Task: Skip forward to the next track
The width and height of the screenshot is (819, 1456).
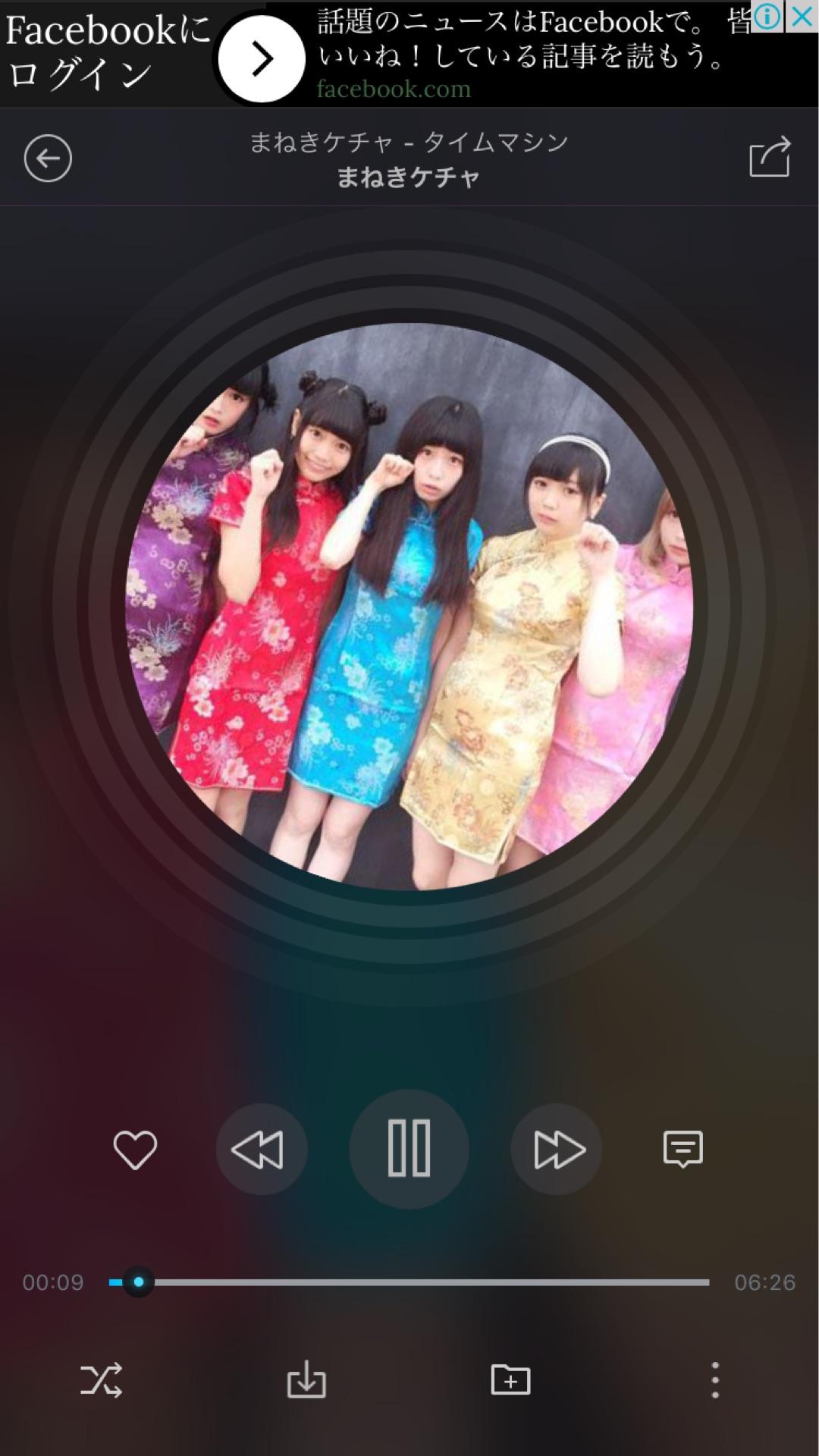Action: click(x=557, y=1149)
